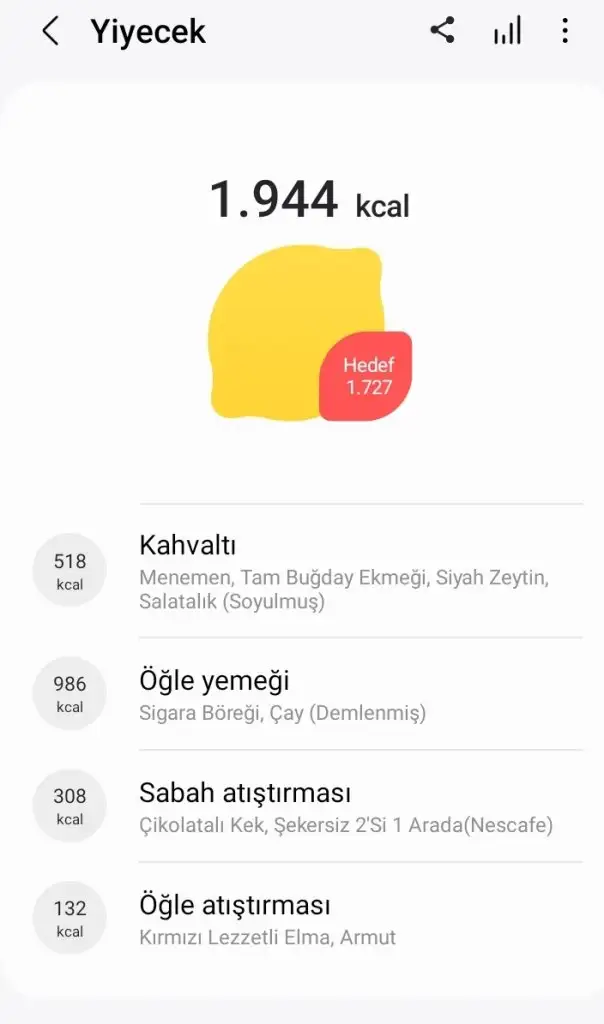The height and width of the screenshot is (1024, 604).
Task: Select the Sabah atıştırması entry
Action: pos(345,807)
